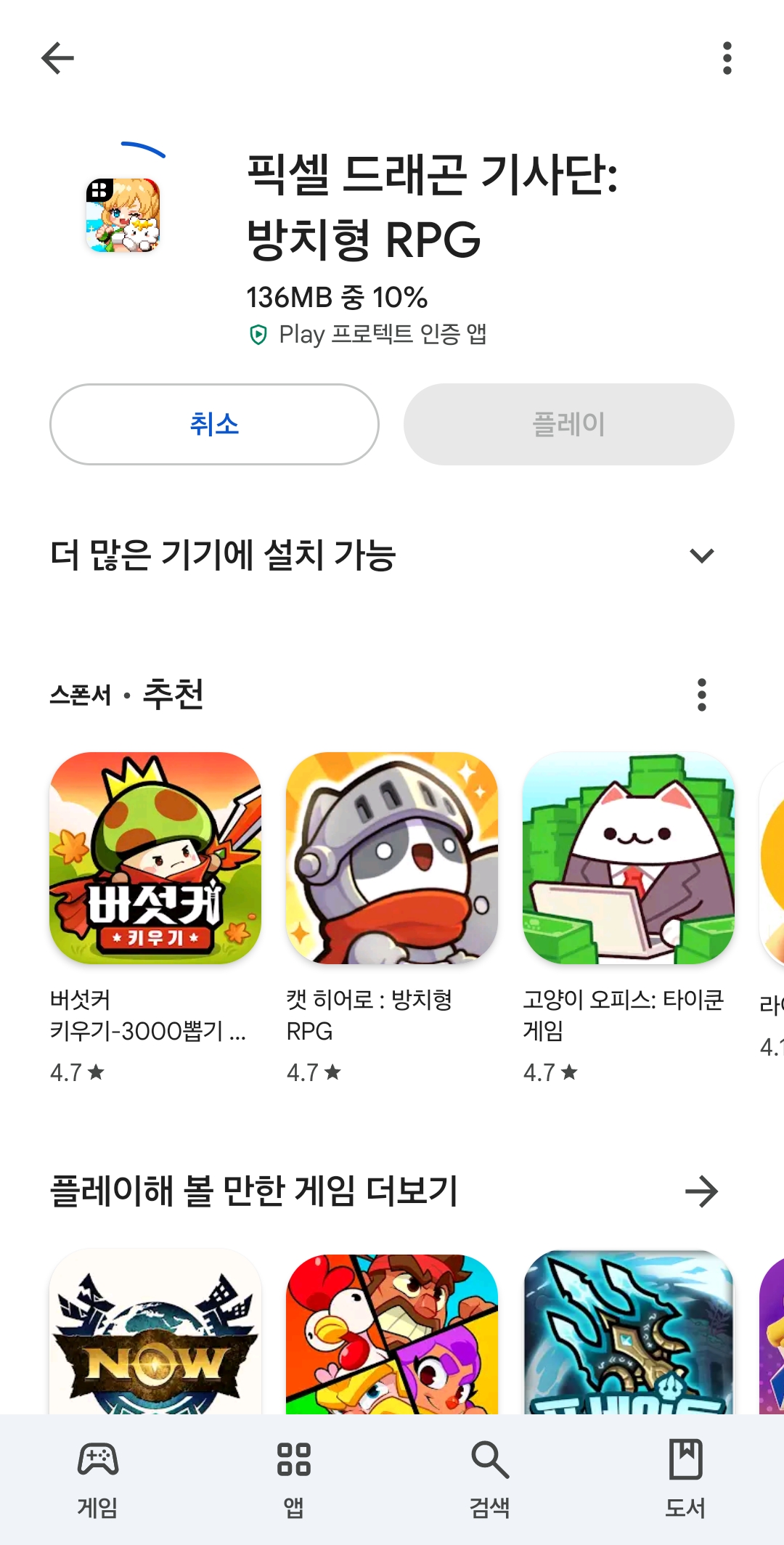Go back using the top-left arrow
The width and height of the screenshot is (784, 1545).
pos(58,58)
